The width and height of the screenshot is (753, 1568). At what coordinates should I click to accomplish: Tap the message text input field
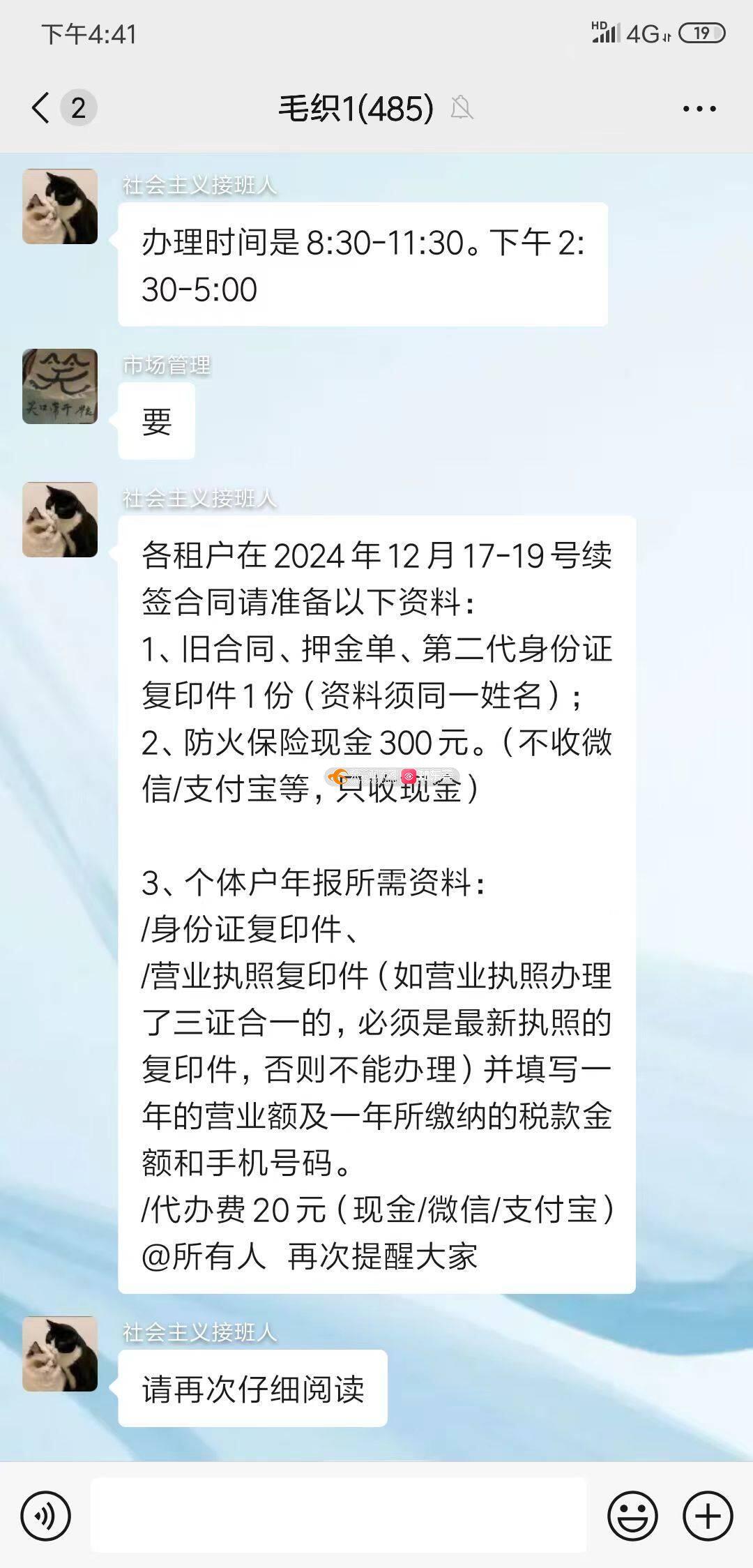(338, 1515)
